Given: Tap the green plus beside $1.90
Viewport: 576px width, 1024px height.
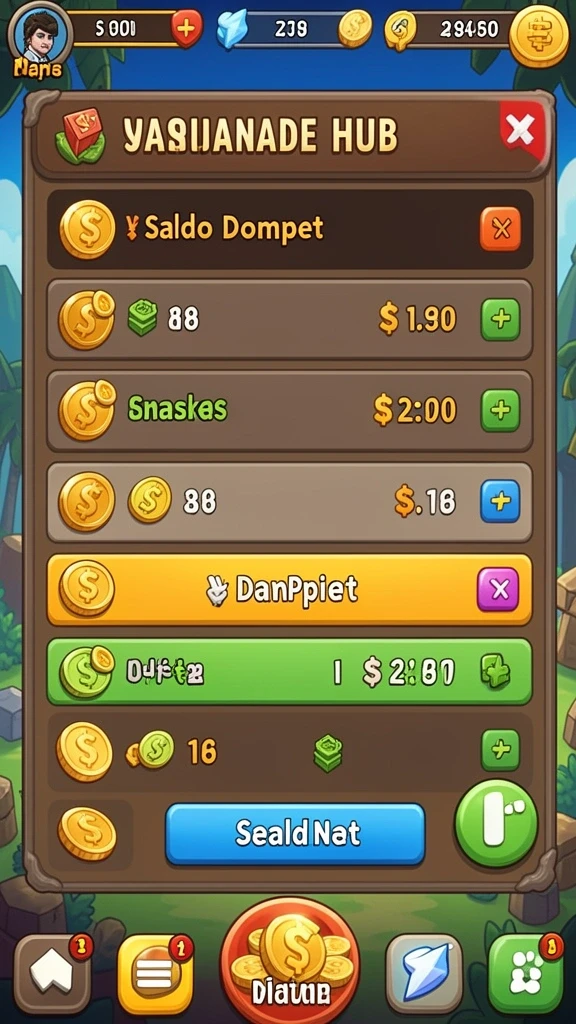Looking at the screenshot, I should coord(500,319).
